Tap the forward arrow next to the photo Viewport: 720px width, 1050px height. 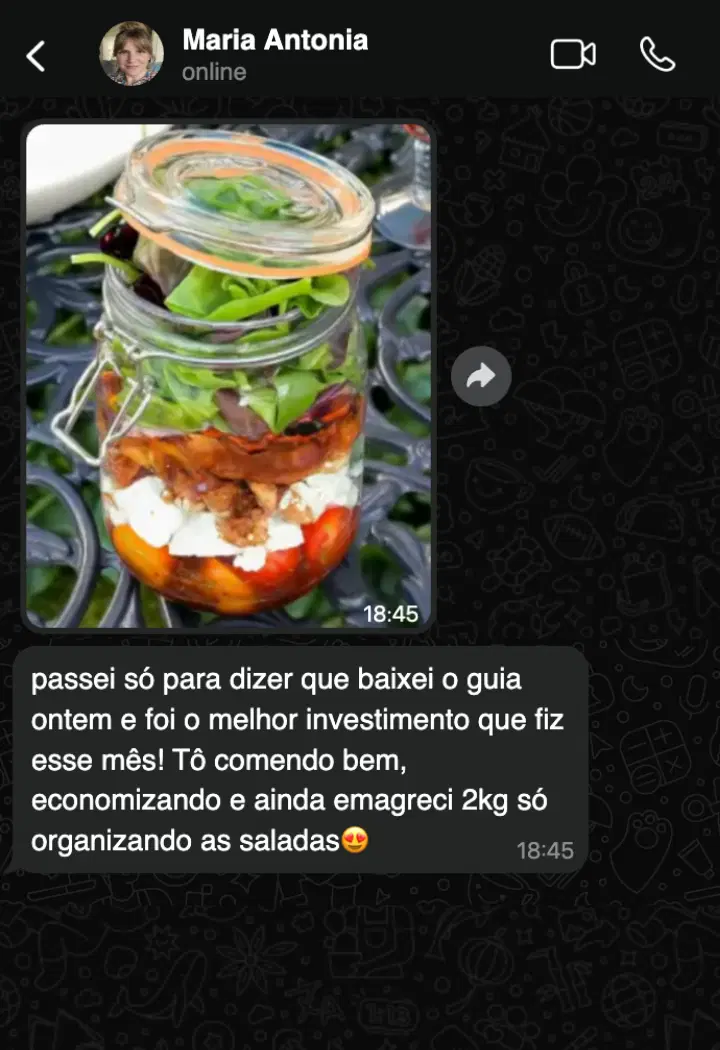tap(481, 375)
